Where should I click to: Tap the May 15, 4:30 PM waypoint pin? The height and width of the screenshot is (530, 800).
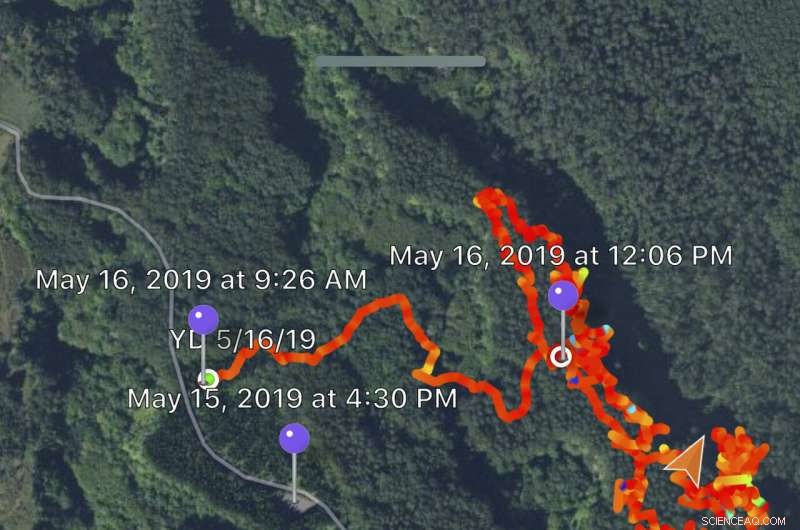click(294, 438)
